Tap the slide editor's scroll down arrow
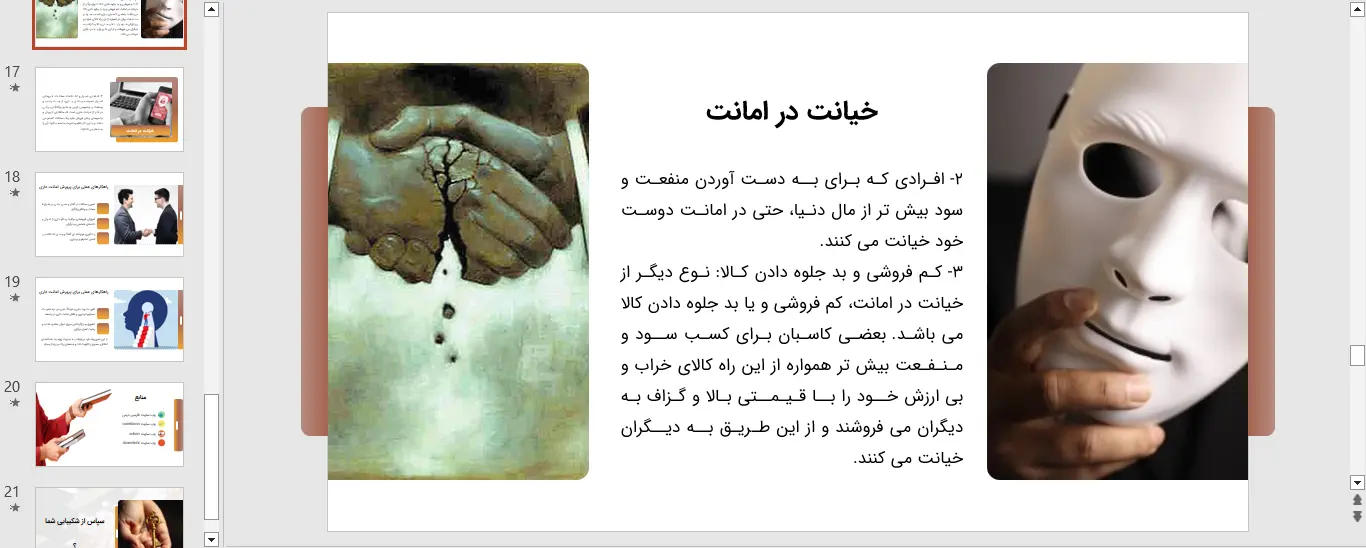Viewport: 1366px width, 548px height. 1357,482
